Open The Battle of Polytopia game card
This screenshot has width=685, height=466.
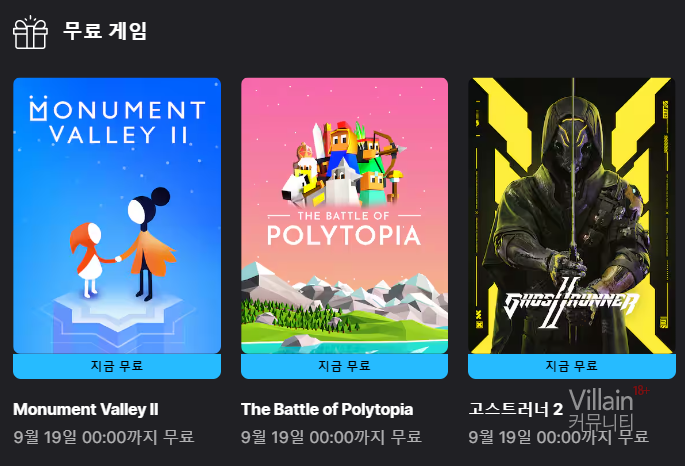[x=344, y=215]
